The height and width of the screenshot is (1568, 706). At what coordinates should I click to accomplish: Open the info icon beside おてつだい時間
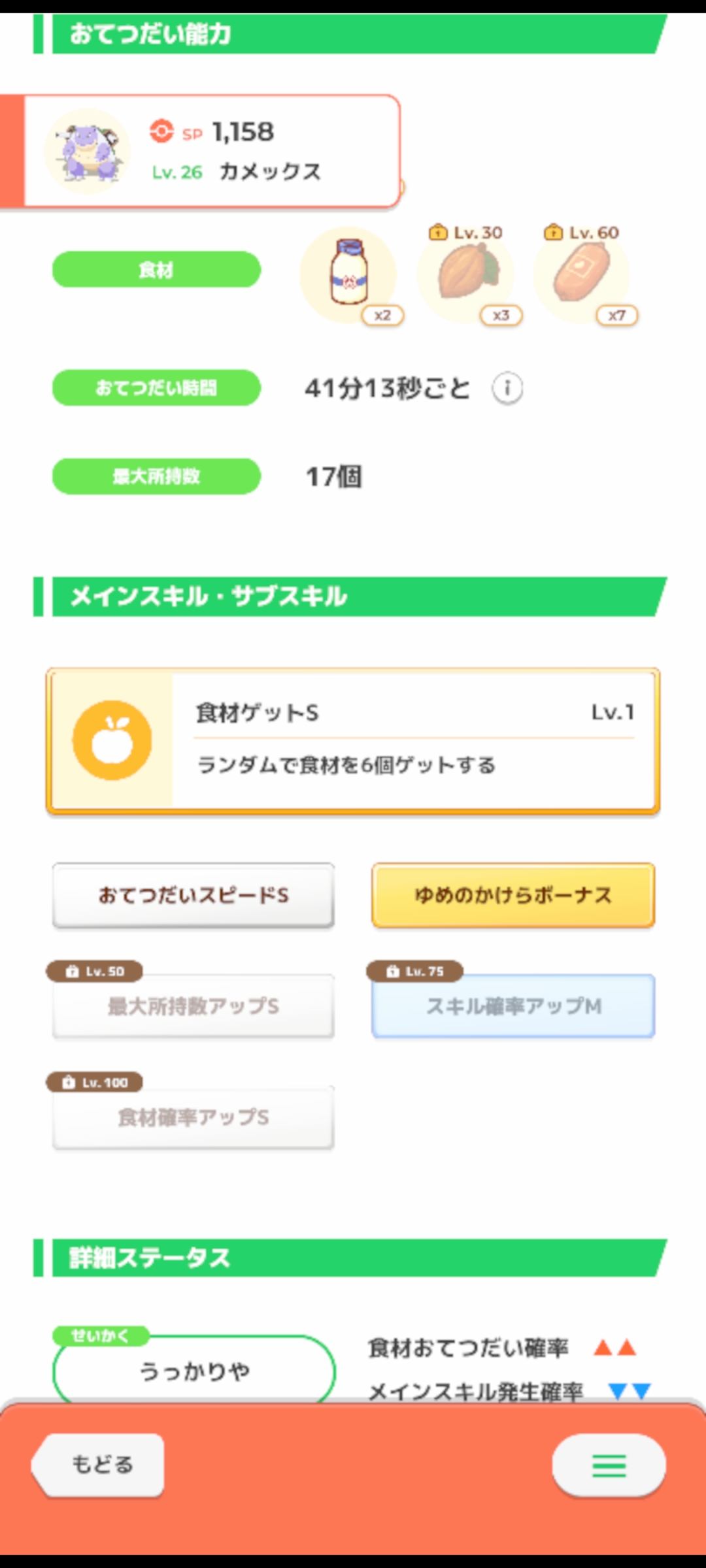pyautogui.click(x=507, y=389)
